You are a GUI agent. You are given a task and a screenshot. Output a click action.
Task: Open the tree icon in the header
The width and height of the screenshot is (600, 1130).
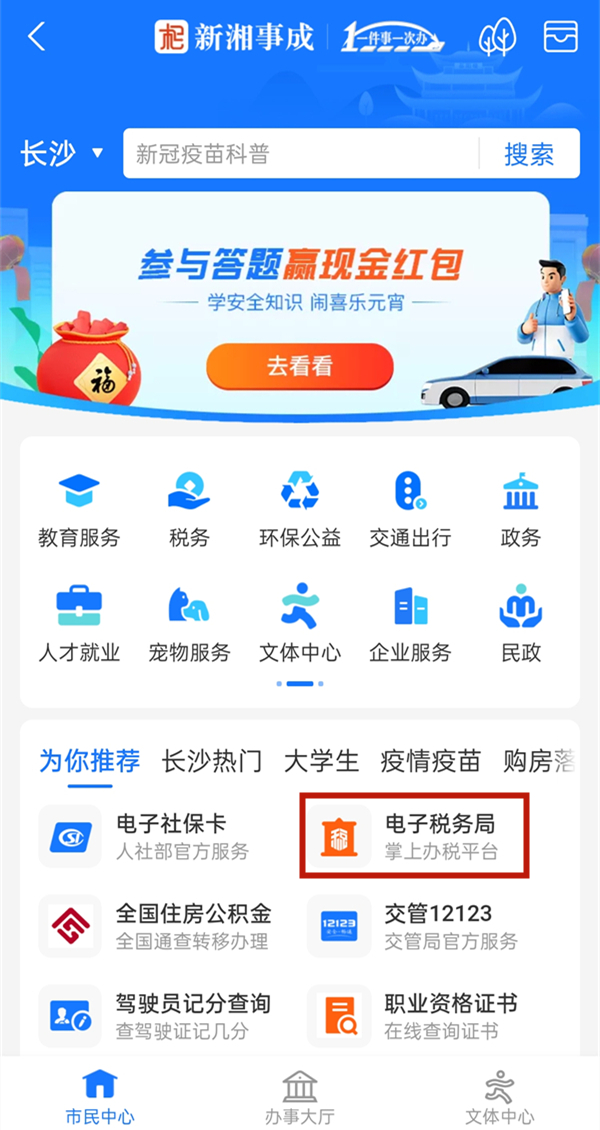coord(497,38)
